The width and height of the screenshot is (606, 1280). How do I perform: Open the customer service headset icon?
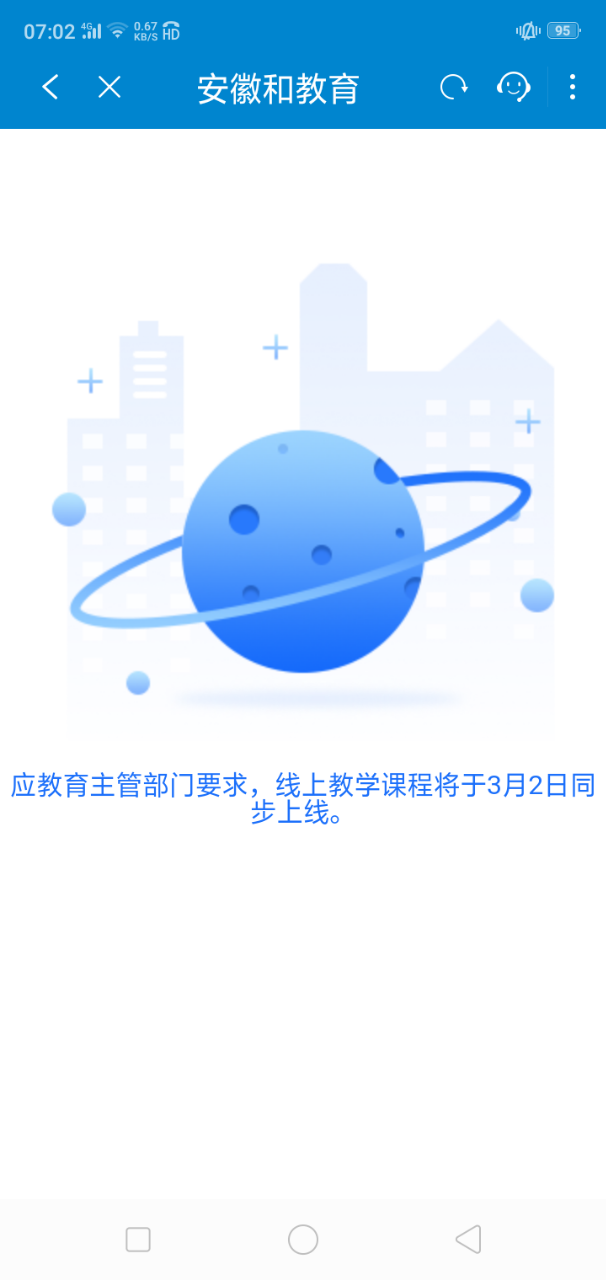513,87
